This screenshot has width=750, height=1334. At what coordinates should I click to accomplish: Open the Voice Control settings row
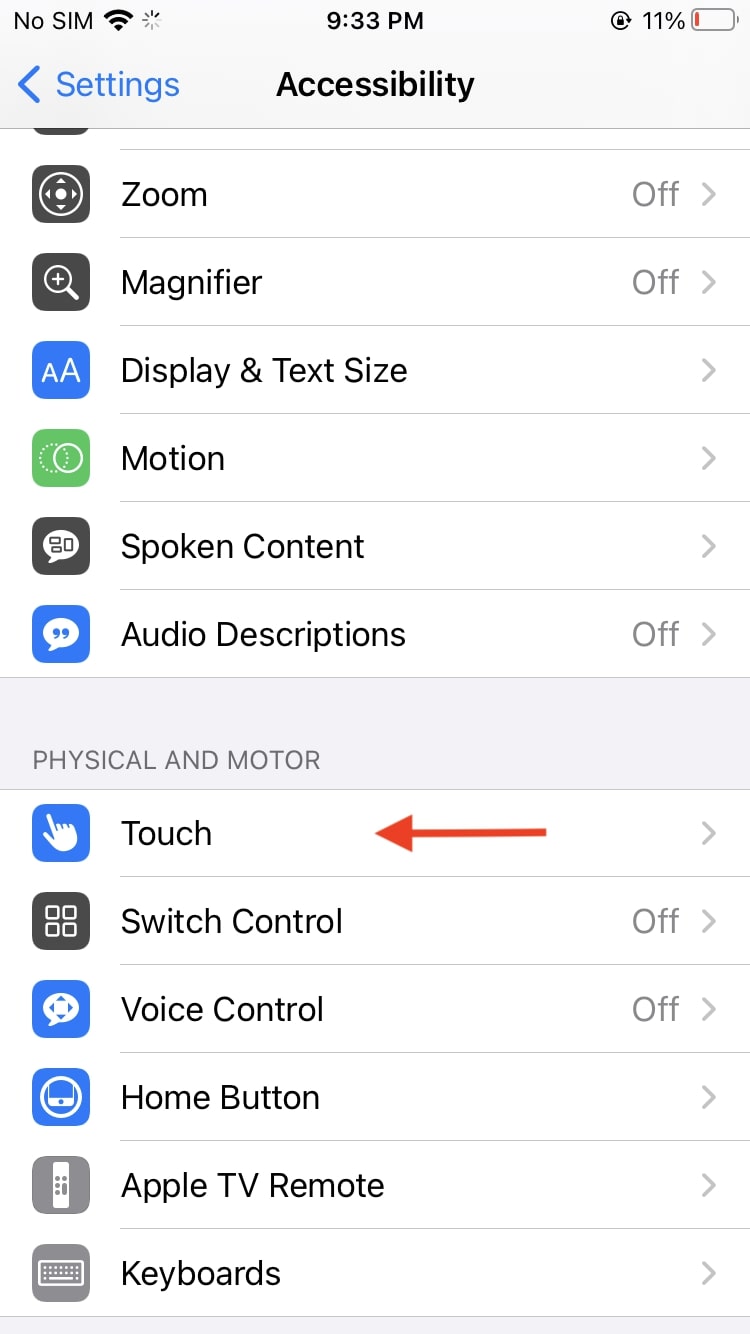(x=375, y=1009)
